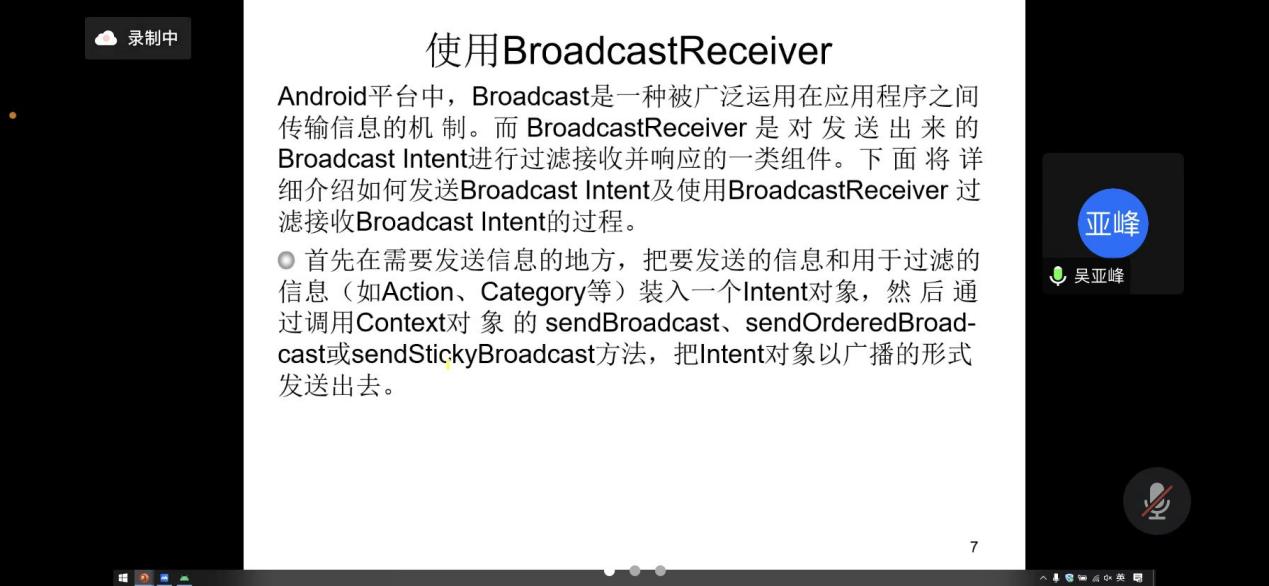Open the 录制中 recording indicator
This screenshot has width=1269, height=586.
click(x=138, y=38)
